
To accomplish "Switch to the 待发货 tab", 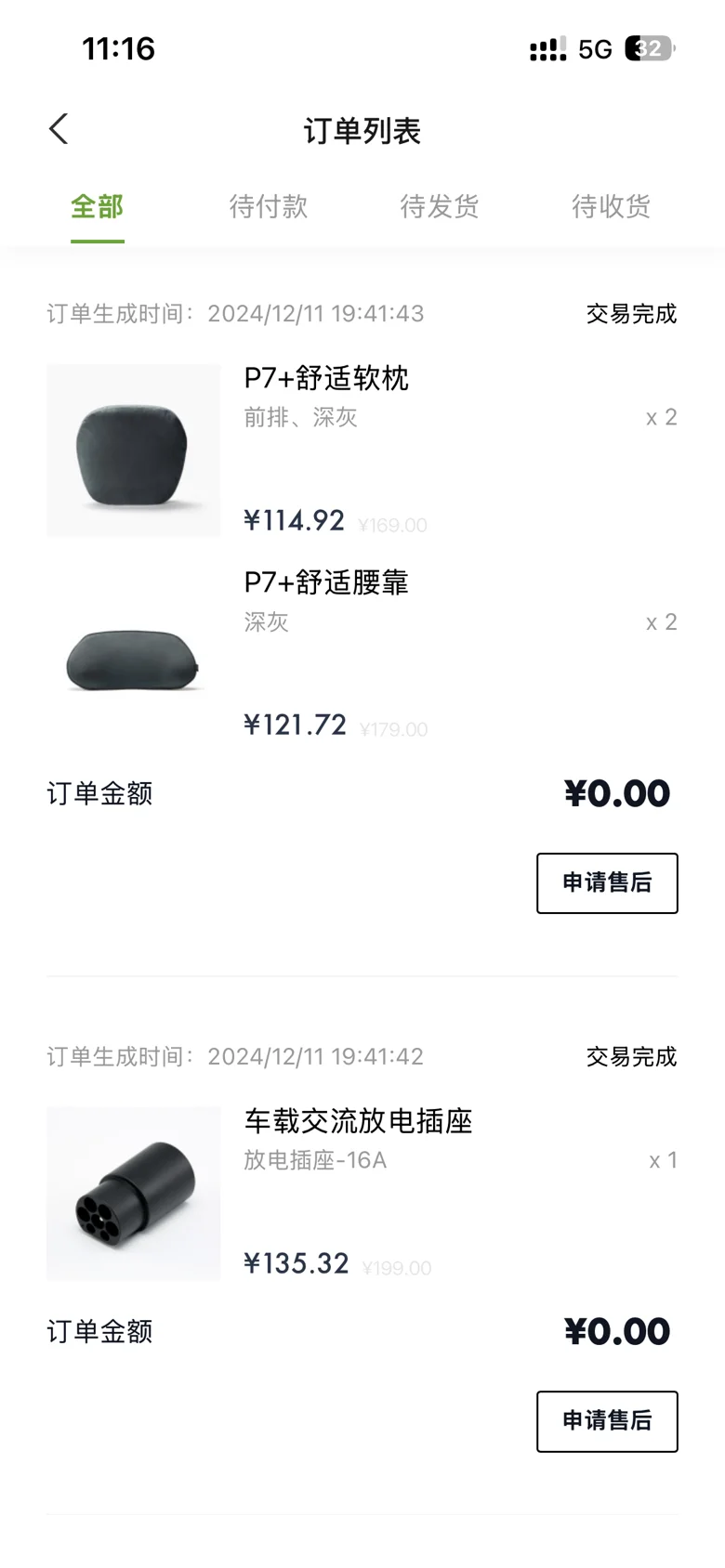I will 439,206.
